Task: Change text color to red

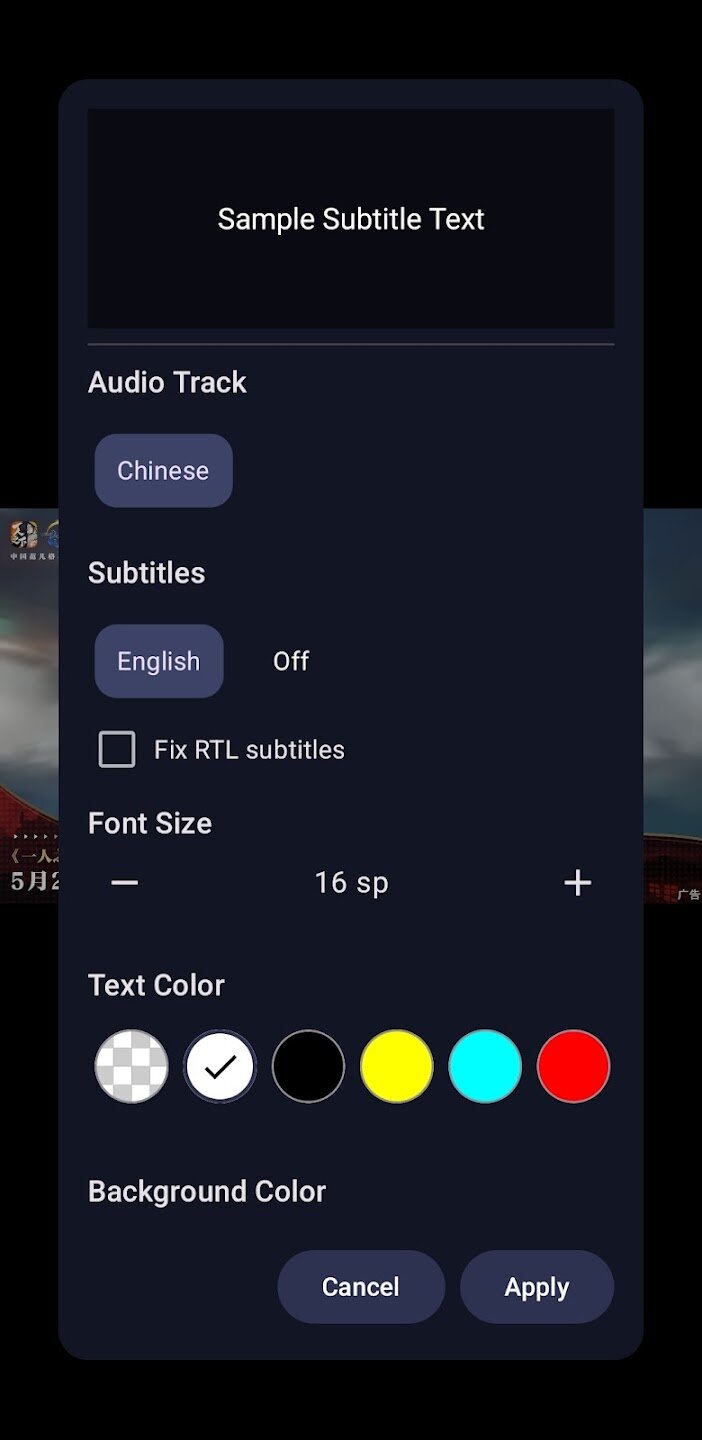Action: [573, 1066]
